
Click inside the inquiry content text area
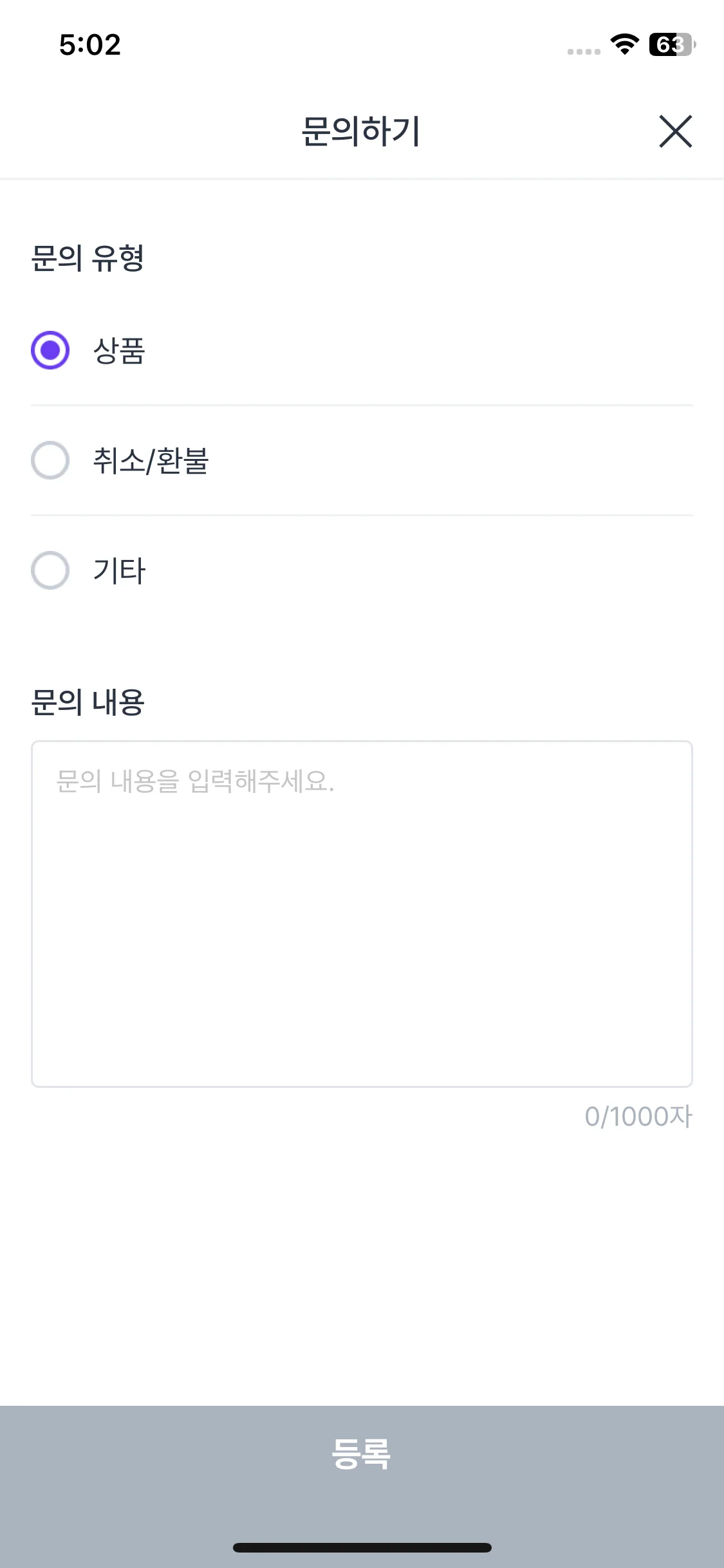362,920
